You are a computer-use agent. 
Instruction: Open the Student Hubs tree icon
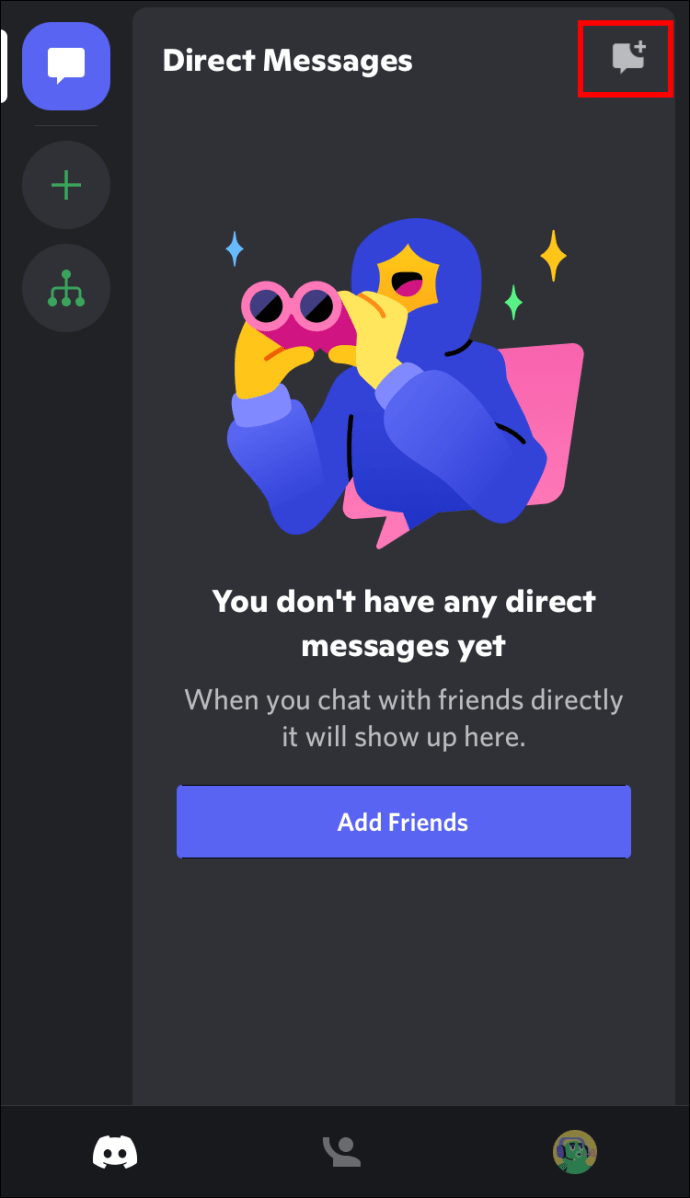pyautogui.click(x=66, y=288)
